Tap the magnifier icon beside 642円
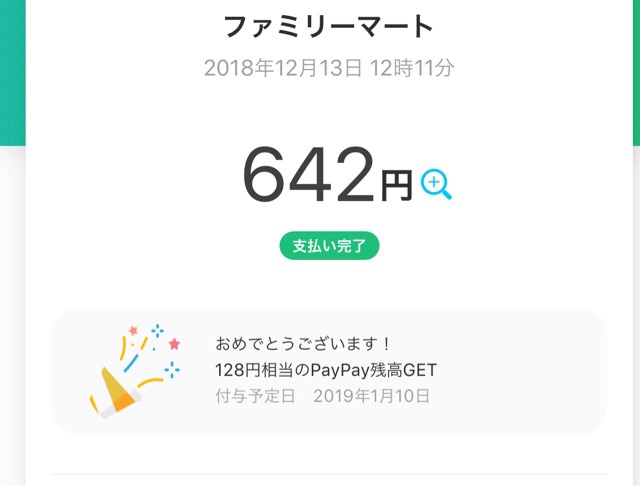Viewport: 640px width, 486px height. [436, 184]
